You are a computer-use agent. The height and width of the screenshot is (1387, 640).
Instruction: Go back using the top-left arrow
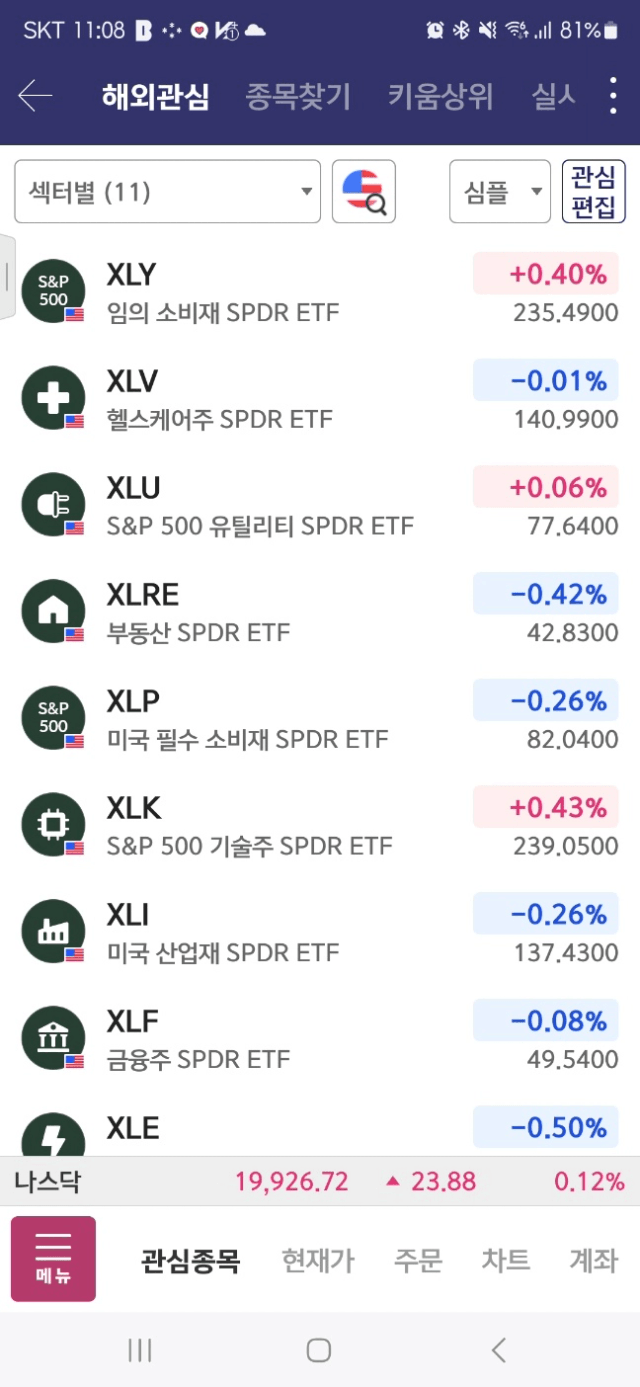35,97
